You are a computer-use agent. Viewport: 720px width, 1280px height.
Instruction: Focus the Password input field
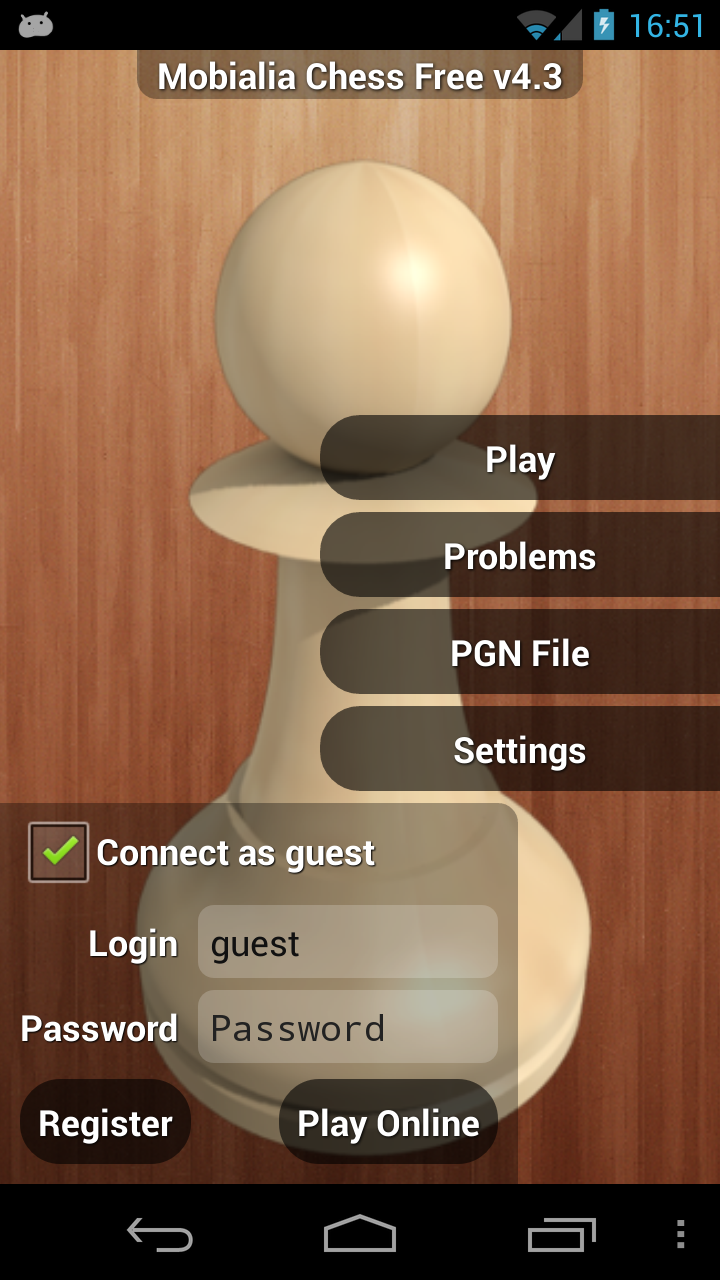347,1027
